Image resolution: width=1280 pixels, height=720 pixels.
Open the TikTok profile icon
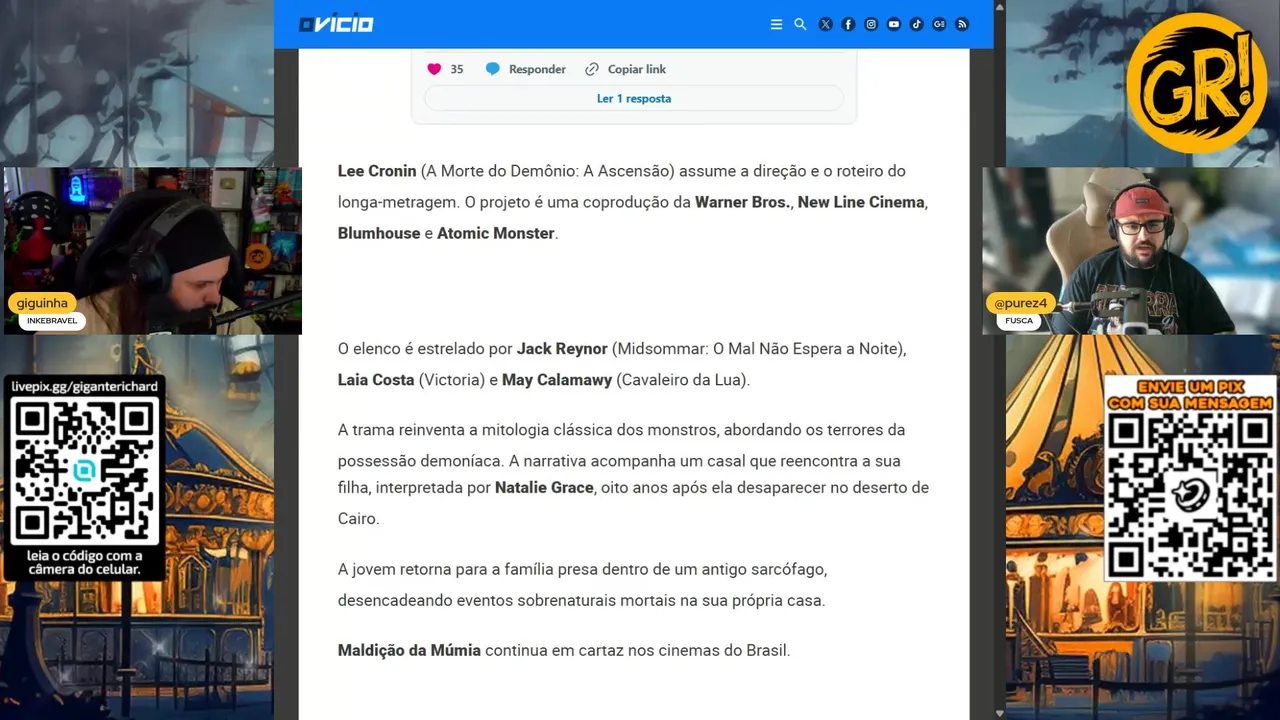916,24
